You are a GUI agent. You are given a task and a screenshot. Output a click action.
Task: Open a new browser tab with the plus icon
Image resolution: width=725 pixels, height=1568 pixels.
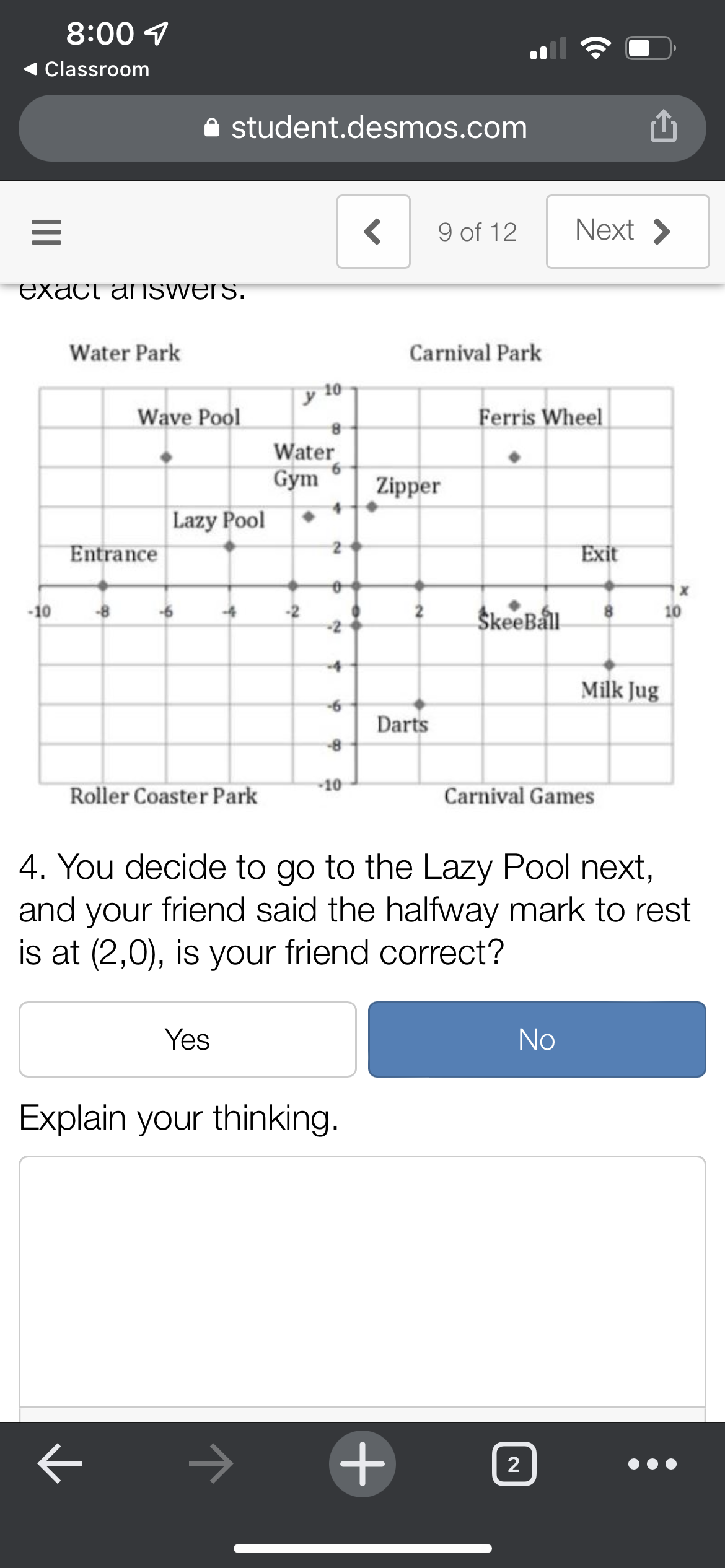tap(362, 1463)
